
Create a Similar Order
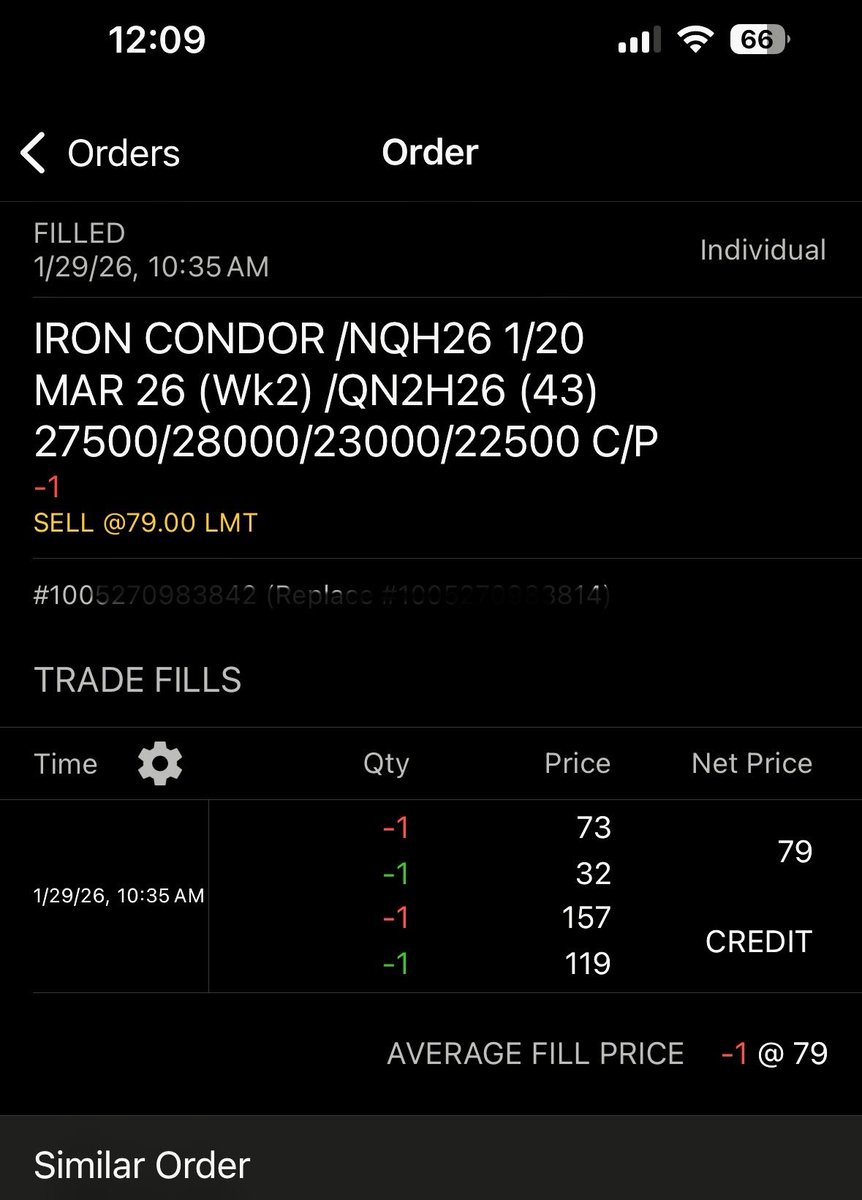coord(142,1166)
